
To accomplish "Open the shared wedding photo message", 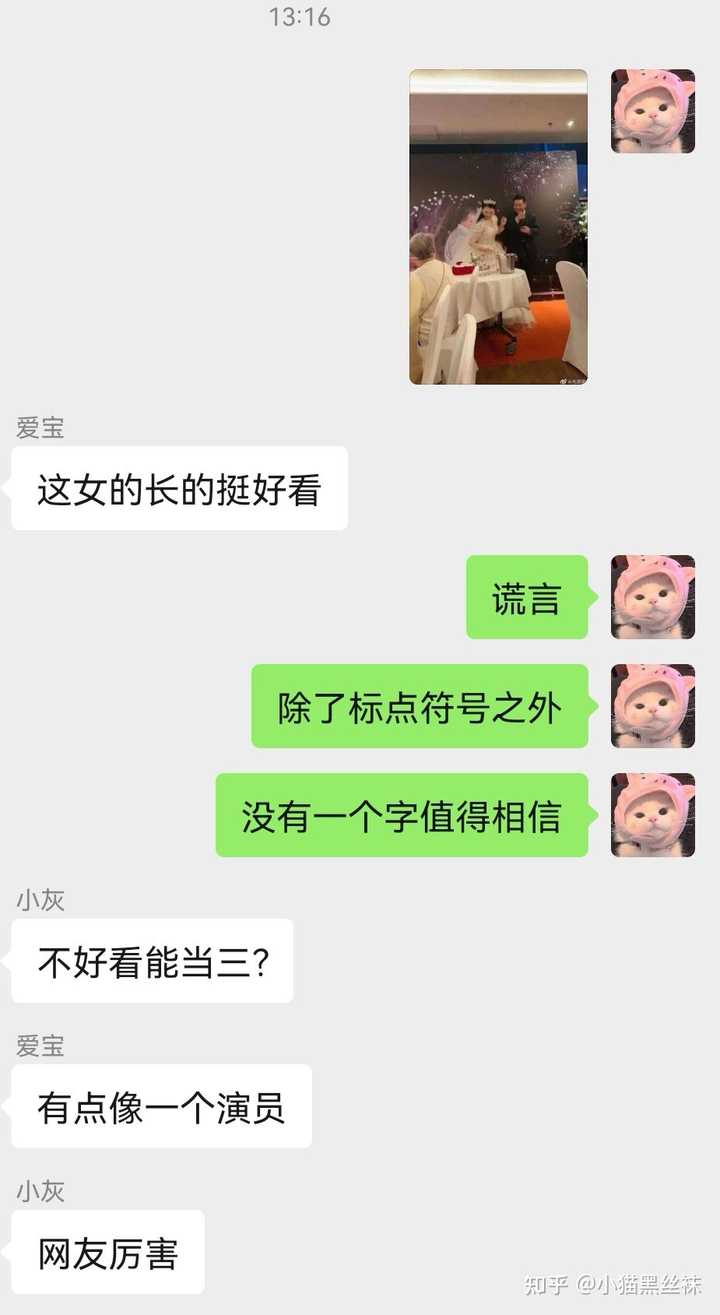I will pos(498,227).
